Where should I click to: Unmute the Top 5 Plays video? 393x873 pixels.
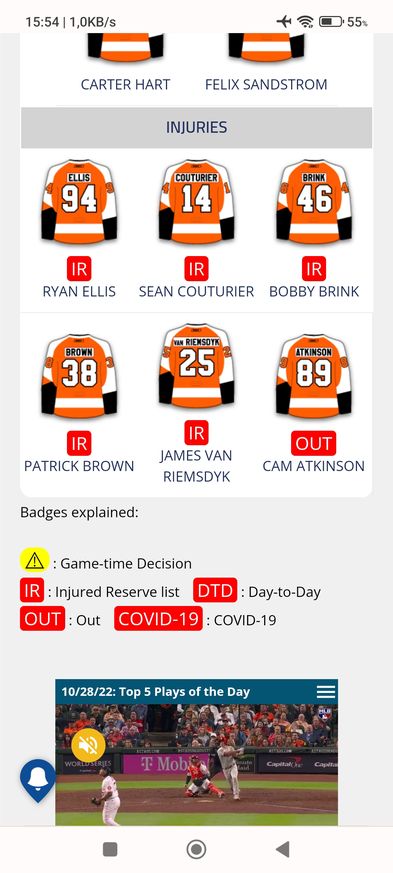[x=89, y=745]
